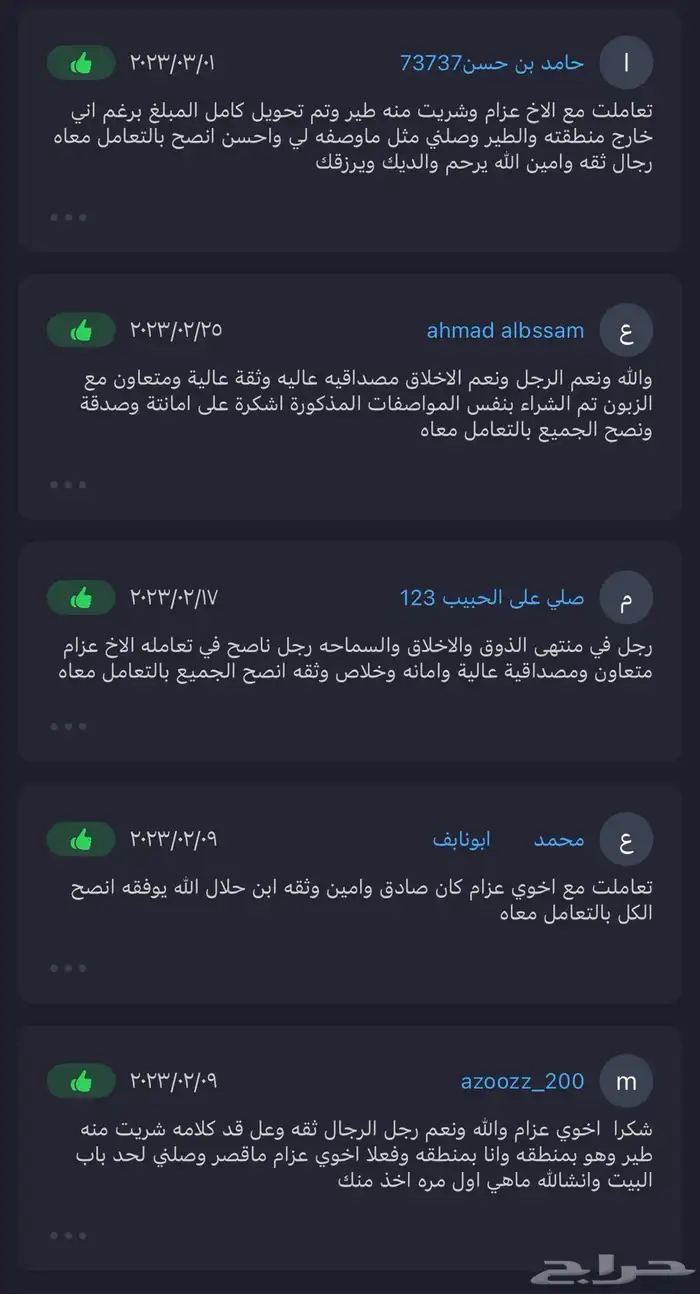
Task: Tap the avatar next to azoozz_200
Action: (626, 1081)
